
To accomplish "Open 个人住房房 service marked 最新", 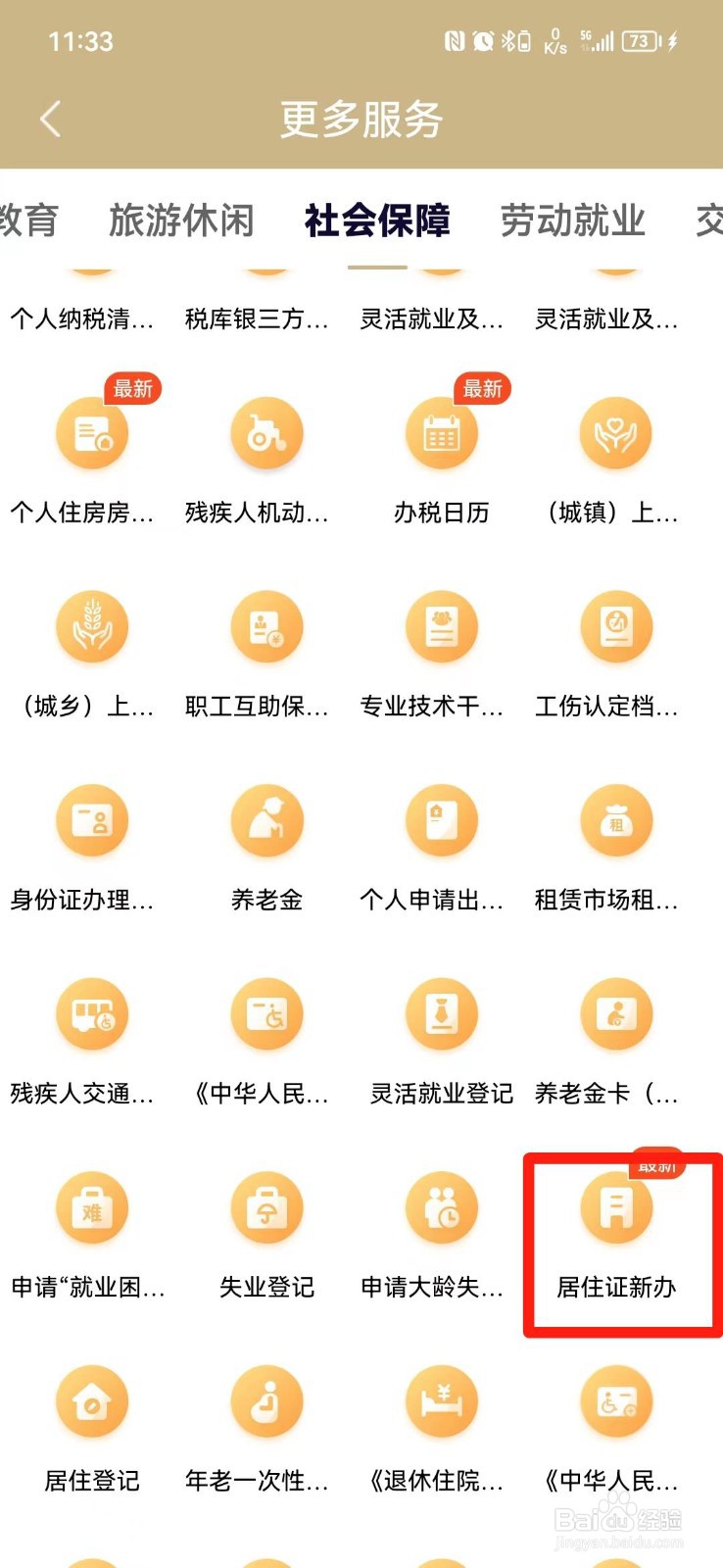I will pos(92,432).
